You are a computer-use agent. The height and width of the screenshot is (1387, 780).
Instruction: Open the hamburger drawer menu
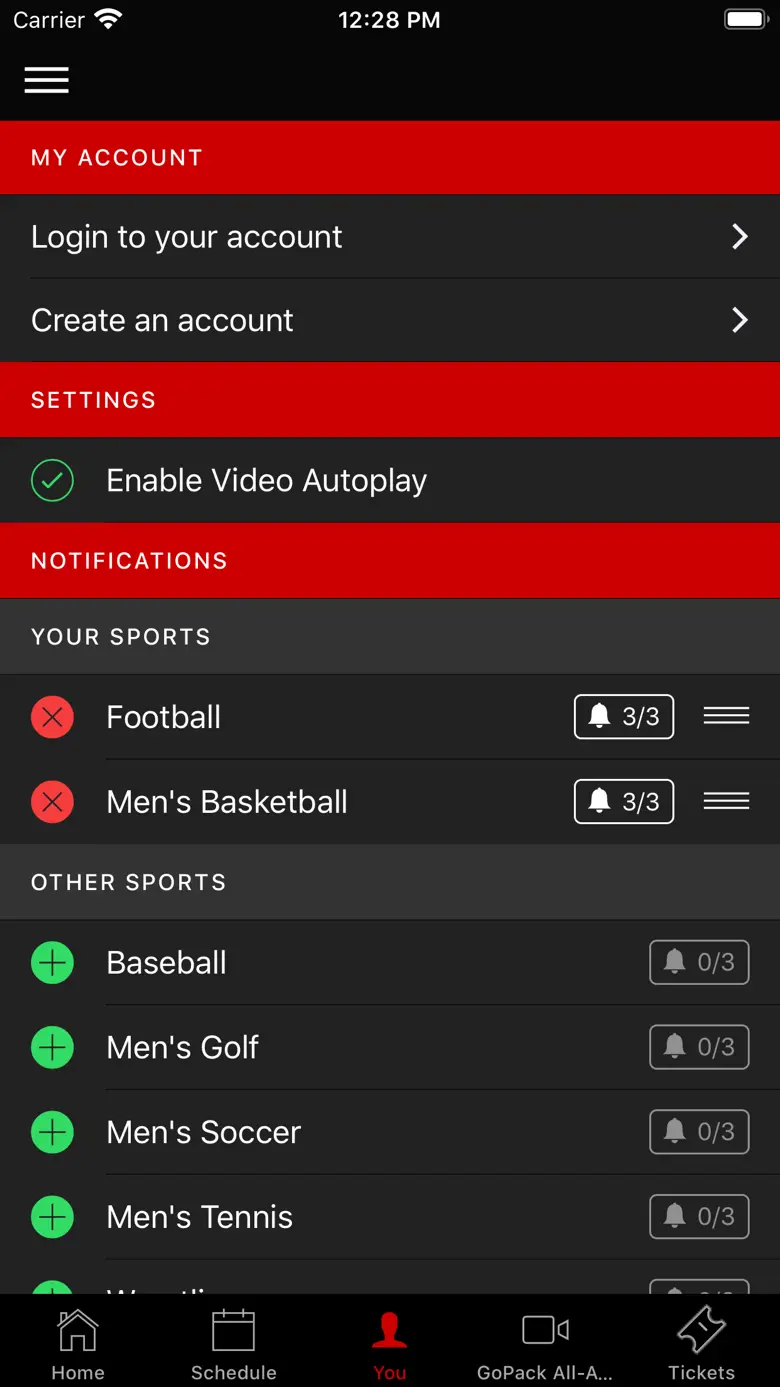click(47, 80)
